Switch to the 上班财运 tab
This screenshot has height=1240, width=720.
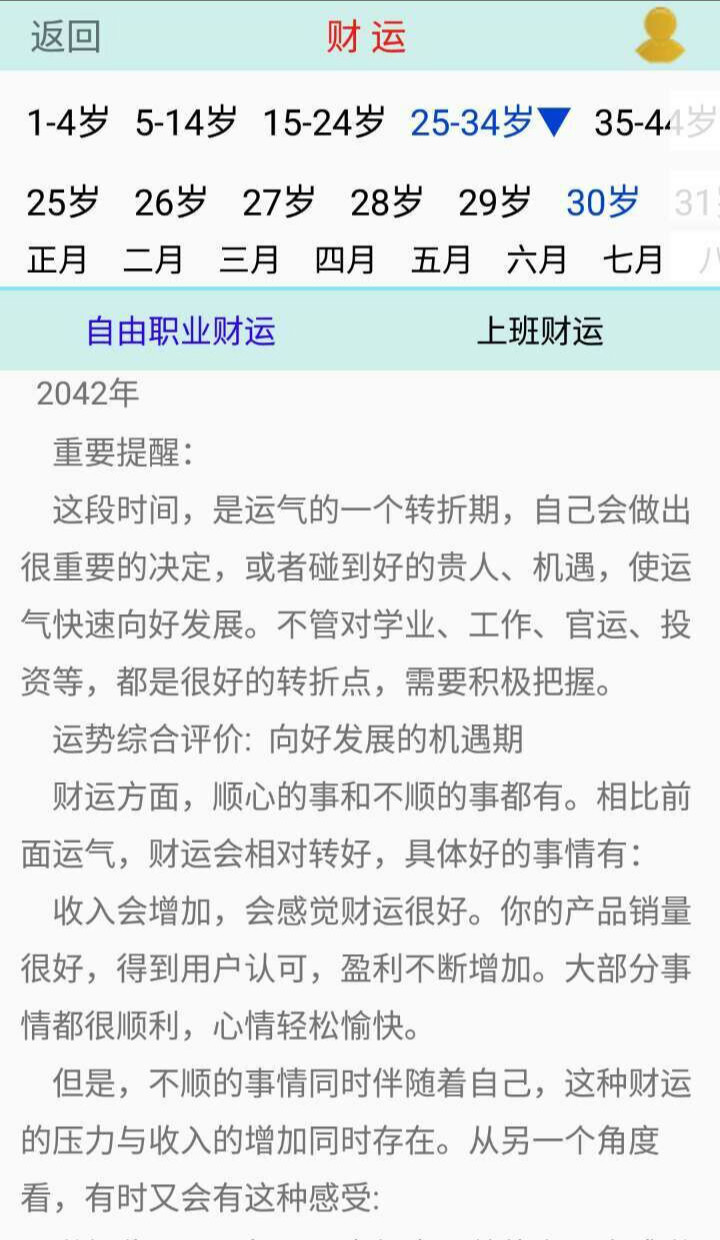tap(540, 332)
